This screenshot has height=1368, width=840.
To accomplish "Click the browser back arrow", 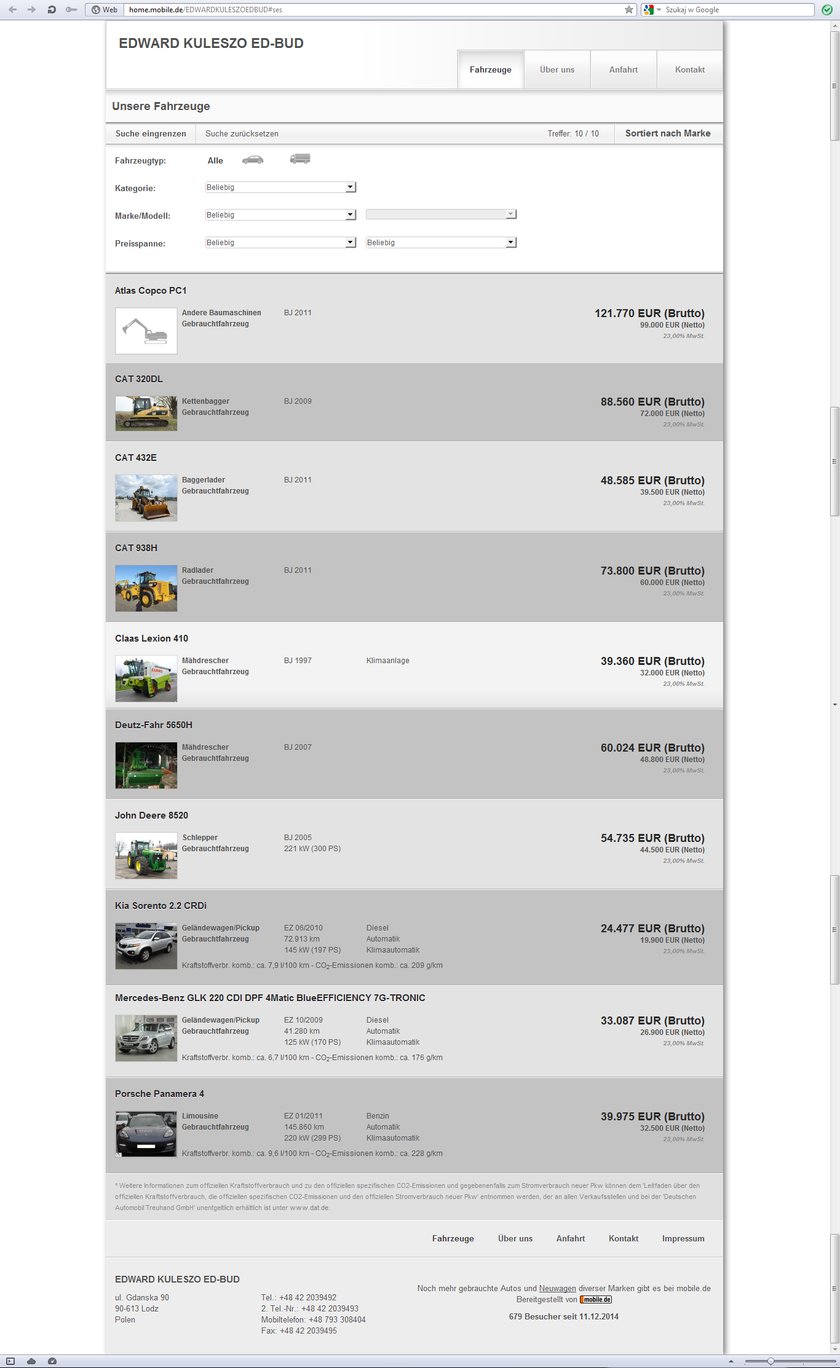I will 11,9.
